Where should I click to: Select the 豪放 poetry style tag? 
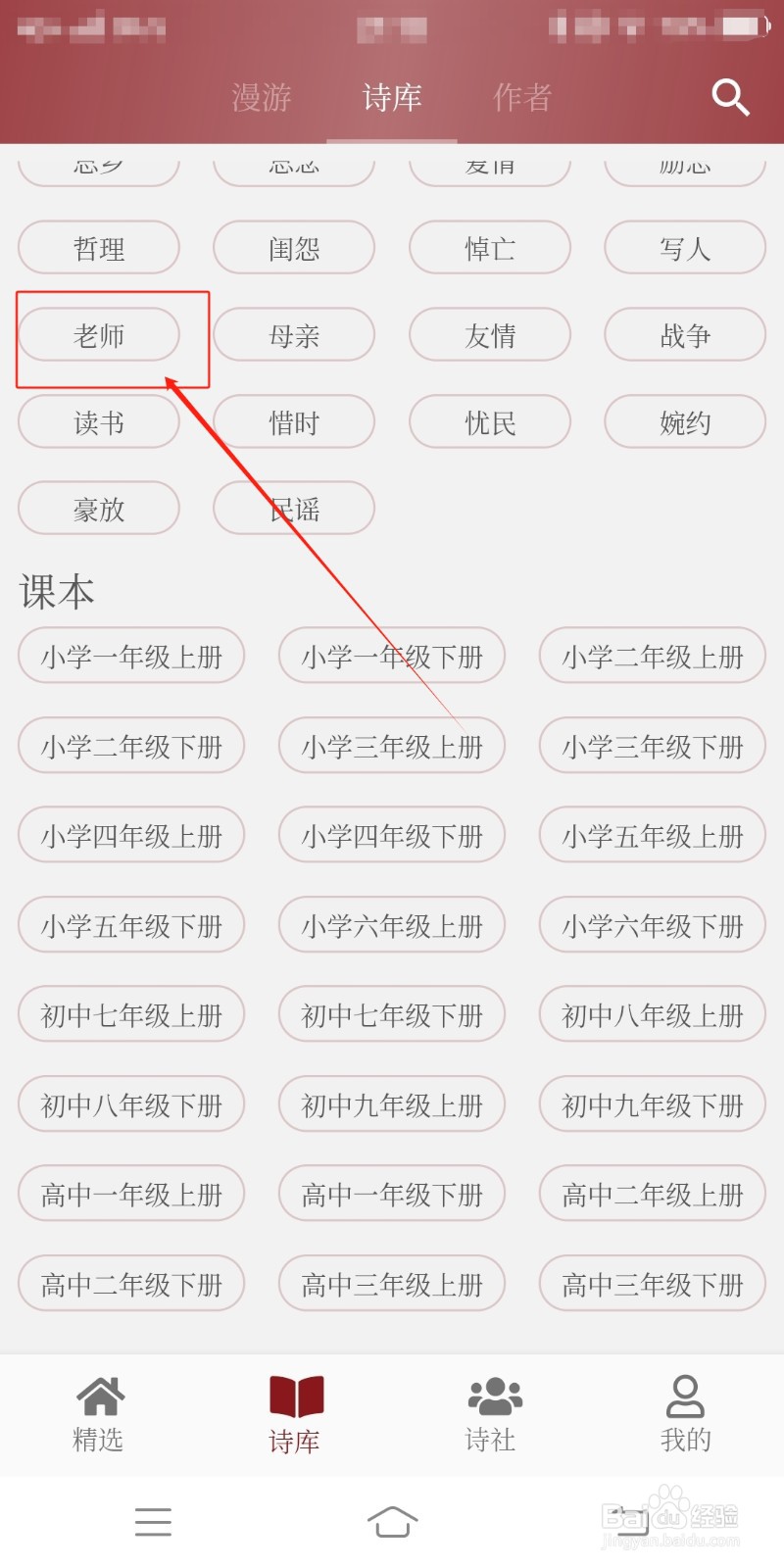(98, 508)
